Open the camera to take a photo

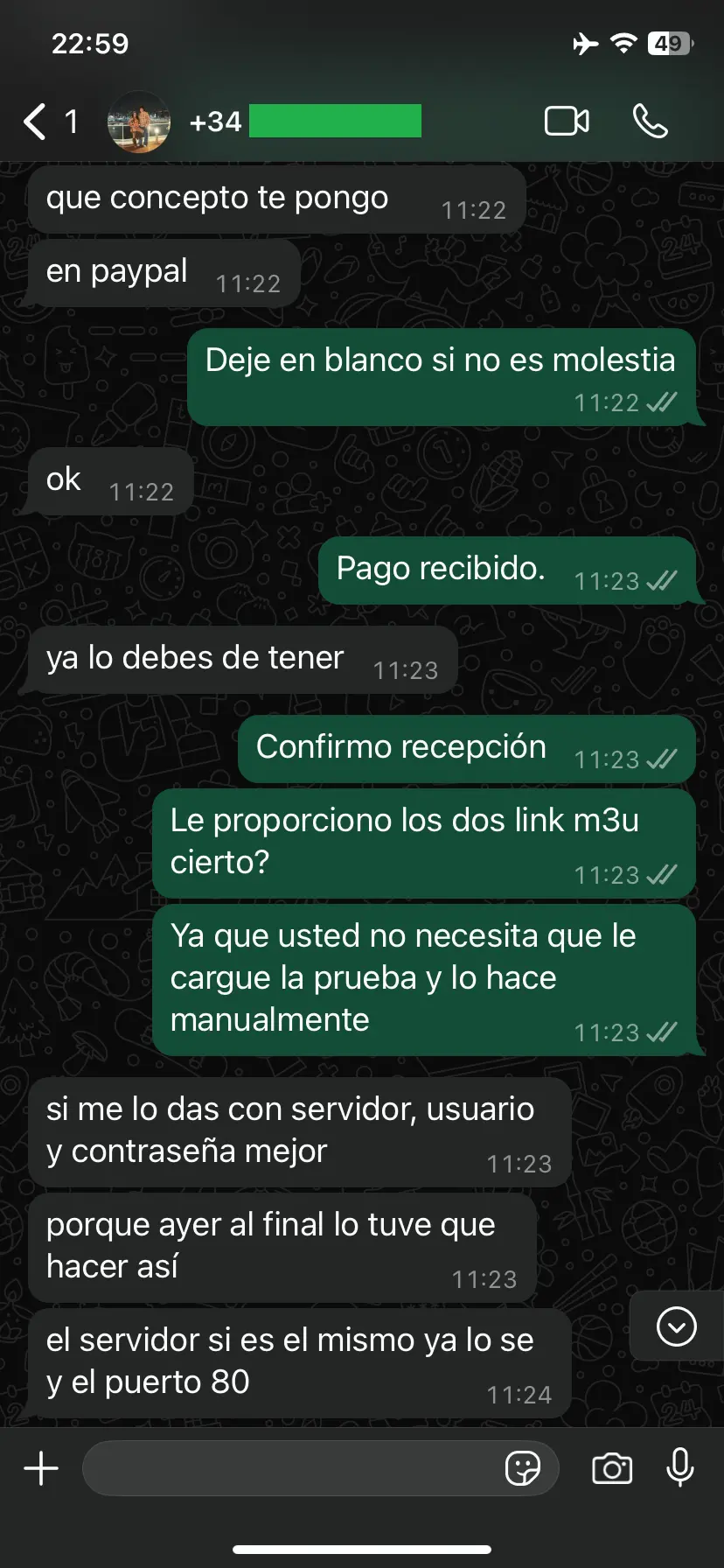point(612,1467)
